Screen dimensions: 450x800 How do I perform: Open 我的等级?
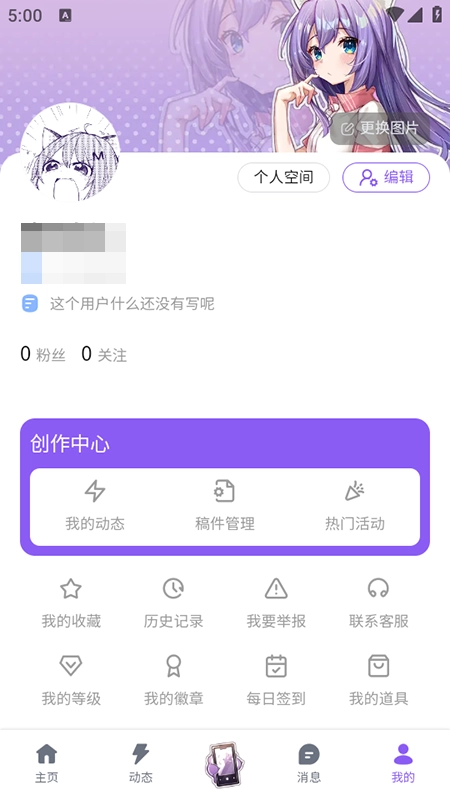click(x=71, y=680)
